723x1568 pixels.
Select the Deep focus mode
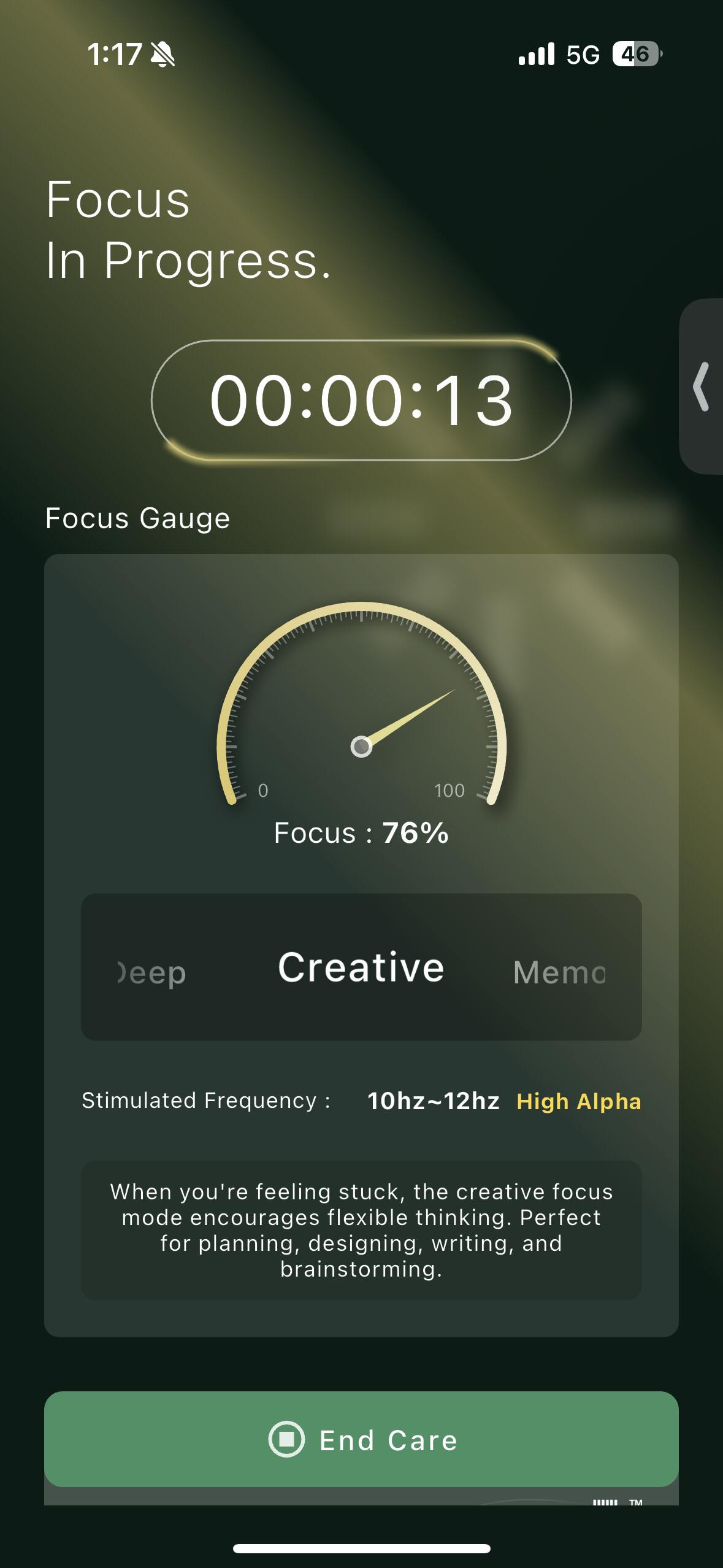151,973
